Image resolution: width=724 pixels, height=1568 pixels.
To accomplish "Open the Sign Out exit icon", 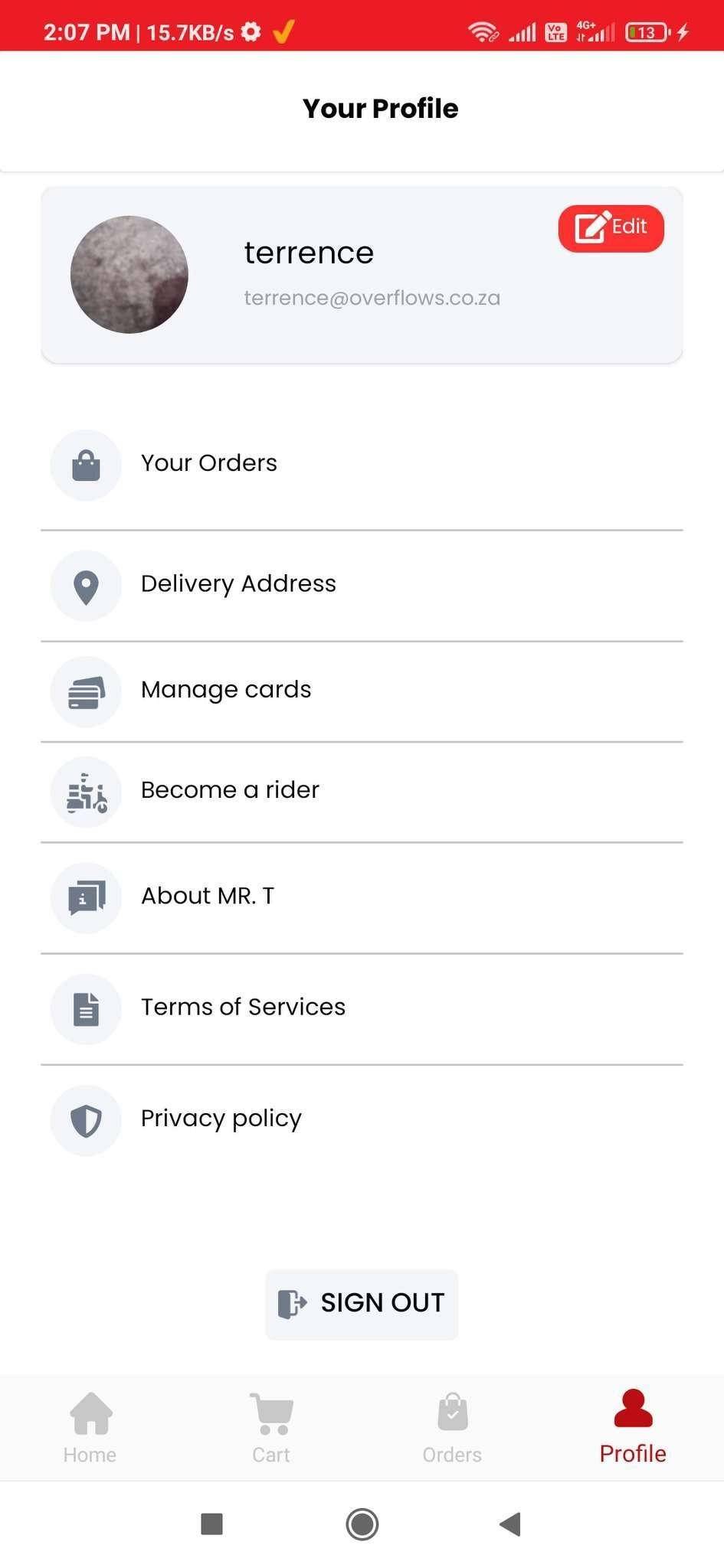I will tap(293, 1302).
